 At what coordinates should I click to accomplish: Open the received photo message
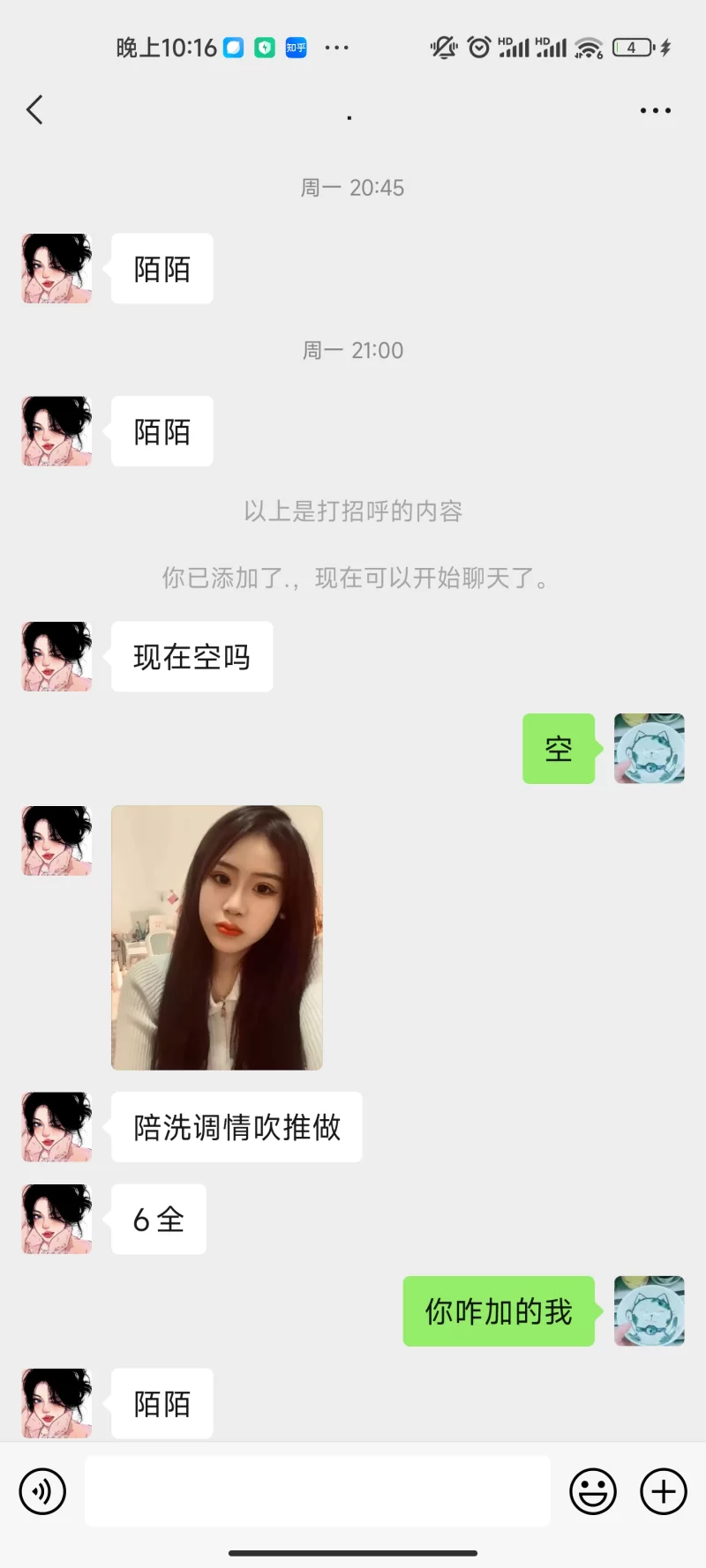click(x=217, y=937)
